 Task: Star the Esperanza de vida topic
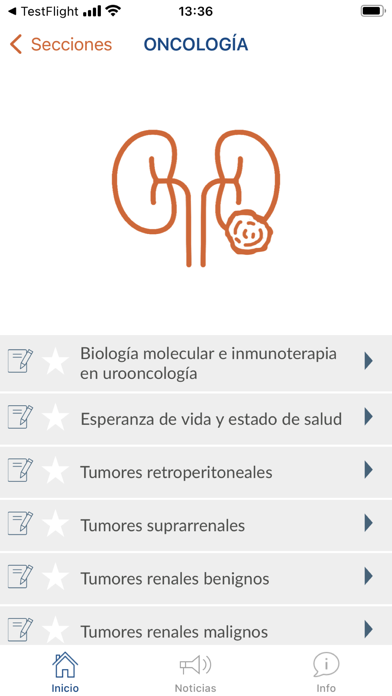(55, 417)
